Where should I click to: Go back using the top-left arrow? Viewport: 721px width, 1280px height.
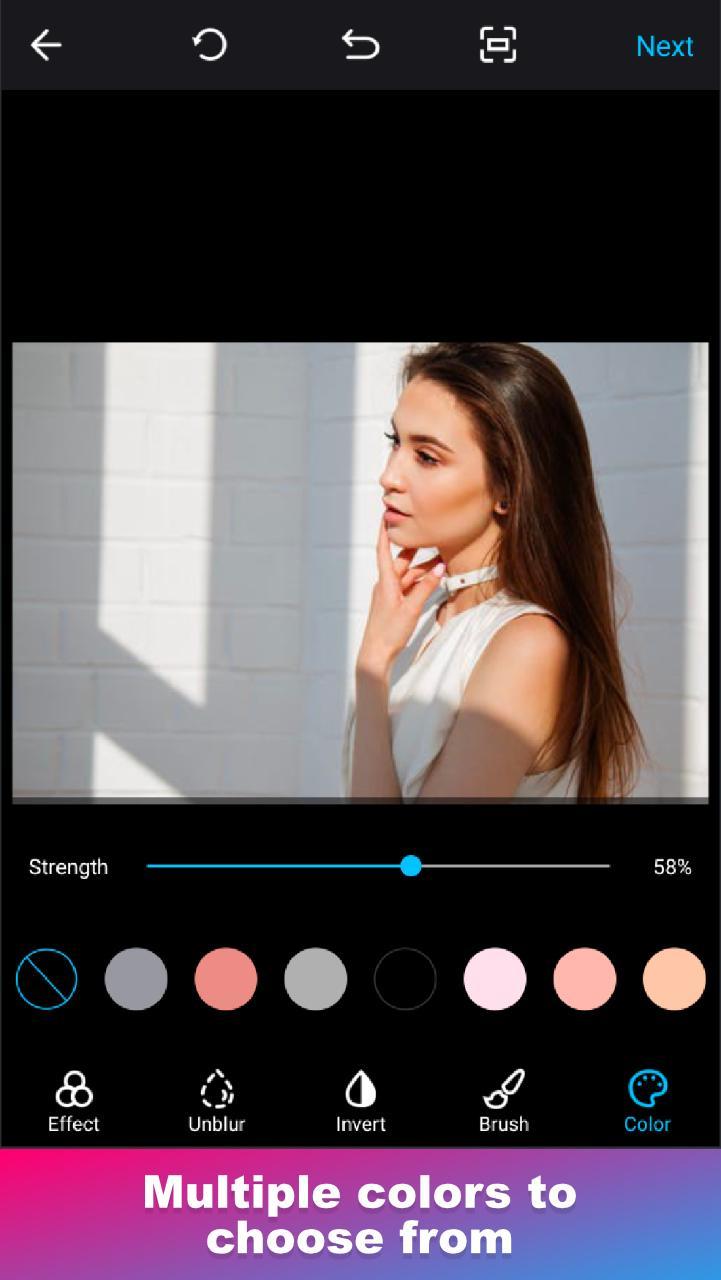tap(46, 46)
